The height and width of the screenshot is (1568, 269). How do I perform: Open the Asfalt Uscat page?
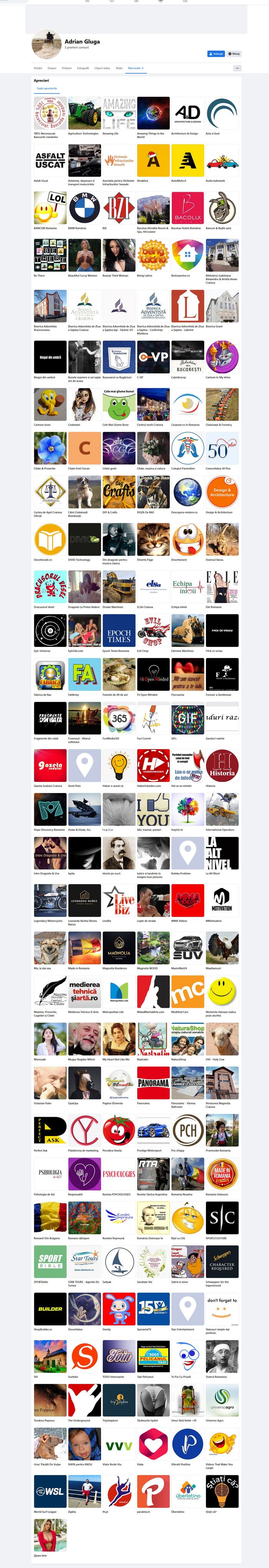pos(50,161)
